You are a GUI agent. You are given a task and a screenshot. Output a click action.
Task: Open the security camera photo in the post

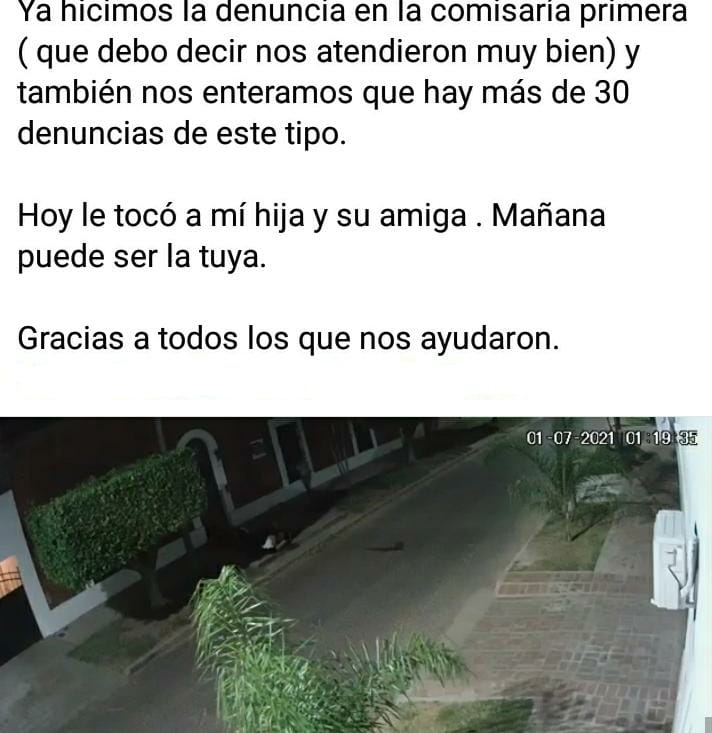pyautogui.click(x=356, y=574)
